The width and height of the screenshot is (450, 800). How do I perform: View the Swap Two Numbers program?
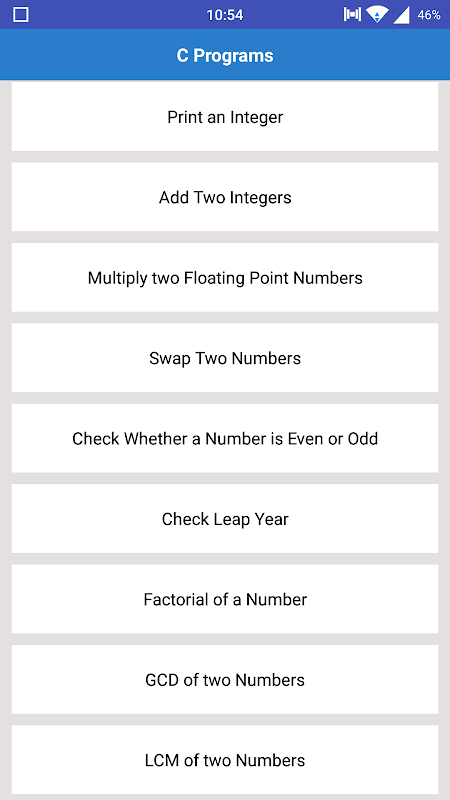[x=225, y=358]
